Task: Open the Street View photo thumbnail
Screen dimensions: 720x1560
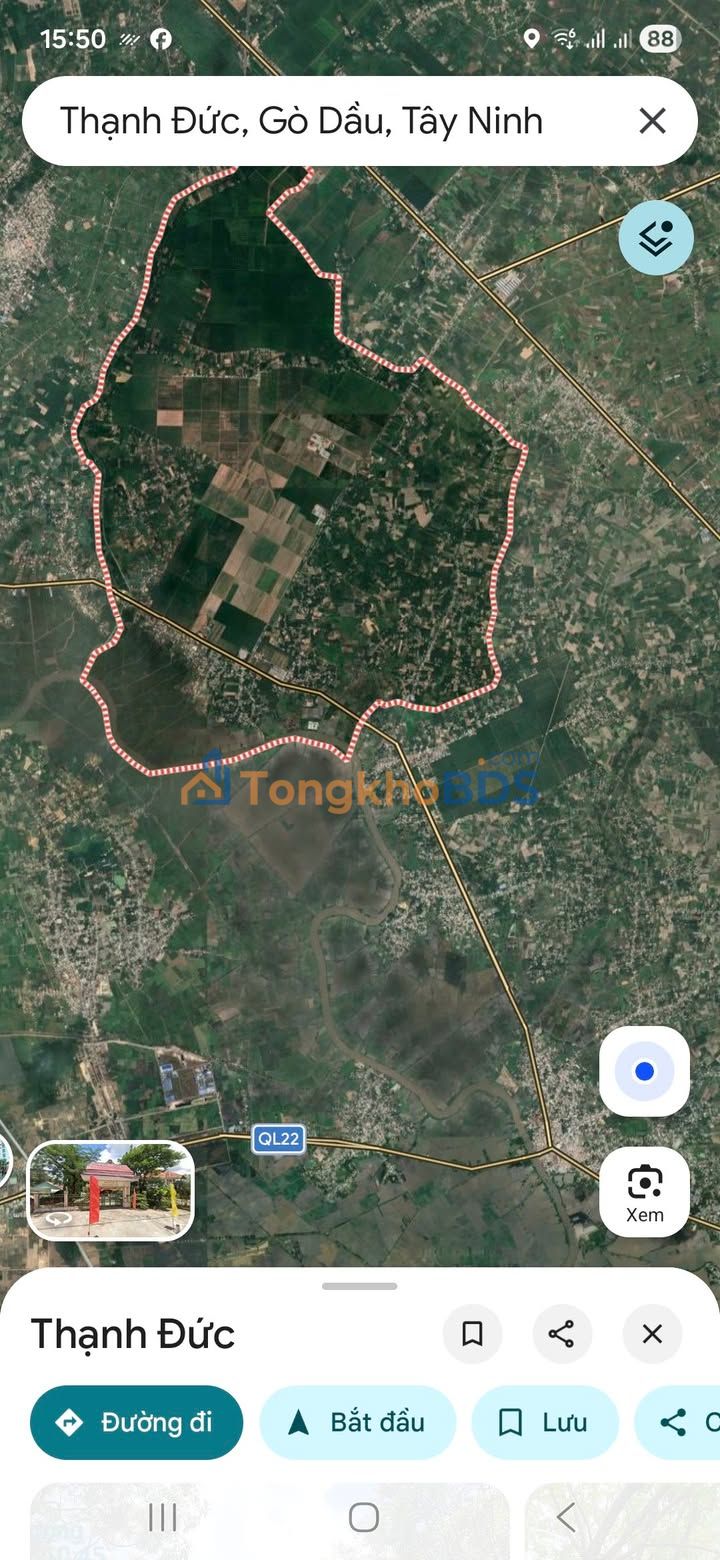Action: point(110,1191)
